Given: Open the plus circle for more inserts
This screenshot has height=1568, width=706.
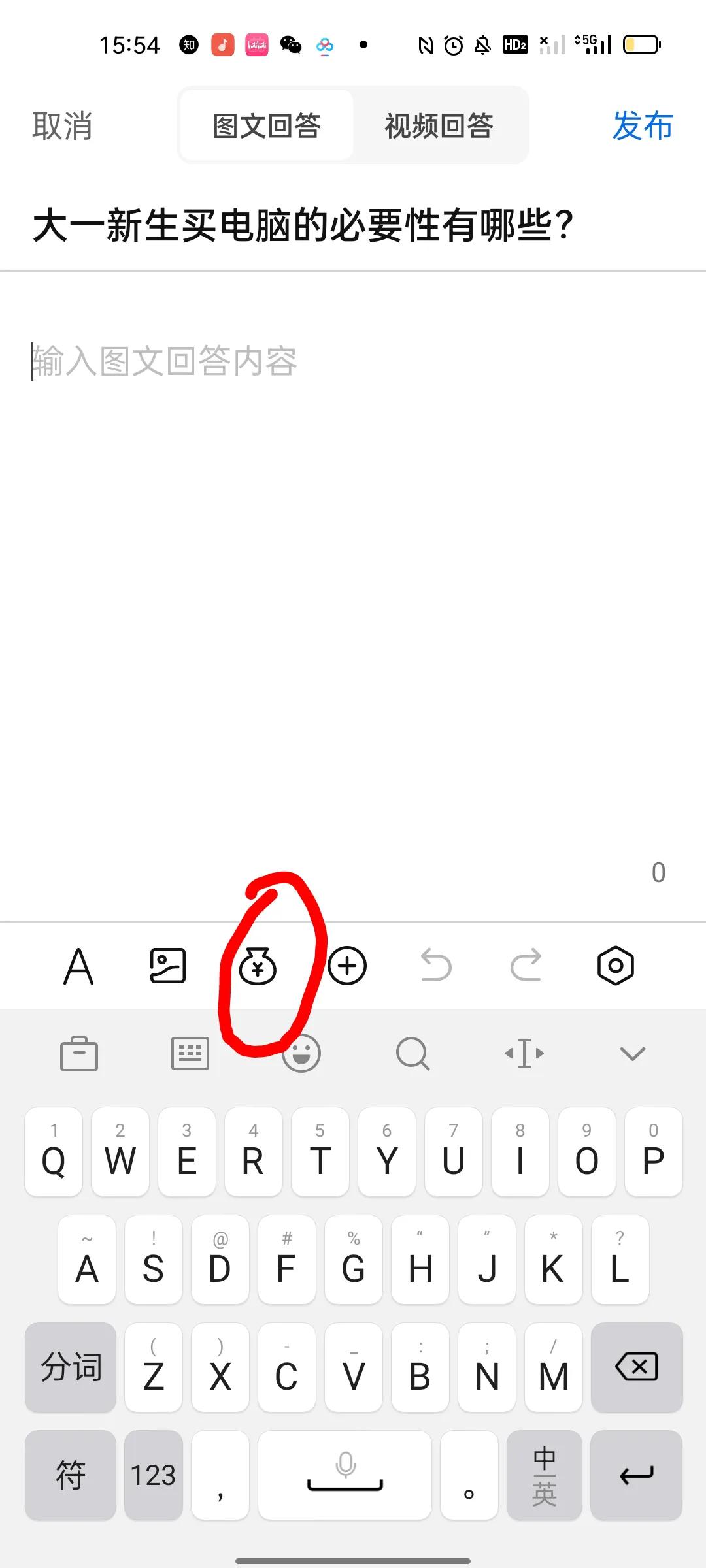Looking at the screenshot, I should (x=347, y=966).
